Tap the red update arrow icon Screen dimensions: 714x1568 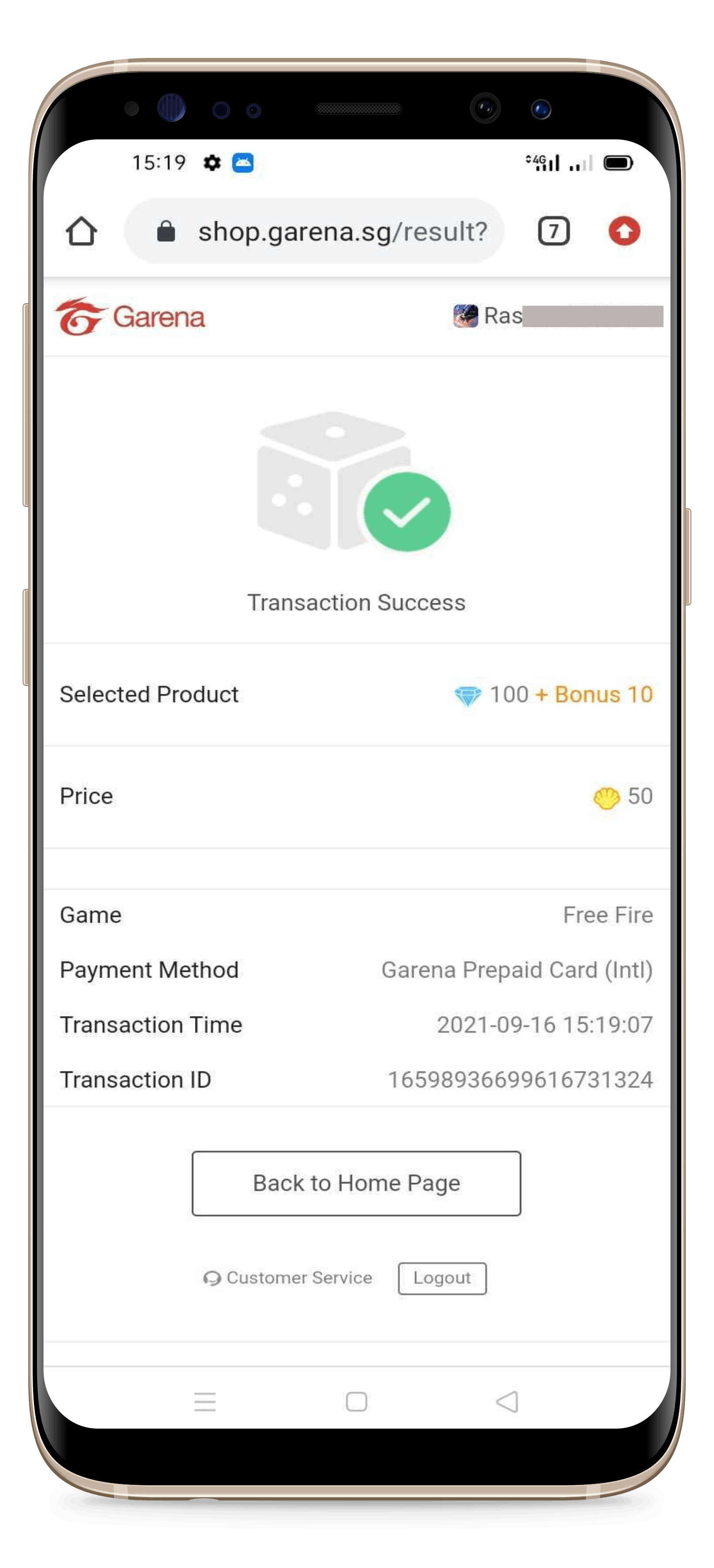tap(624, 231)
